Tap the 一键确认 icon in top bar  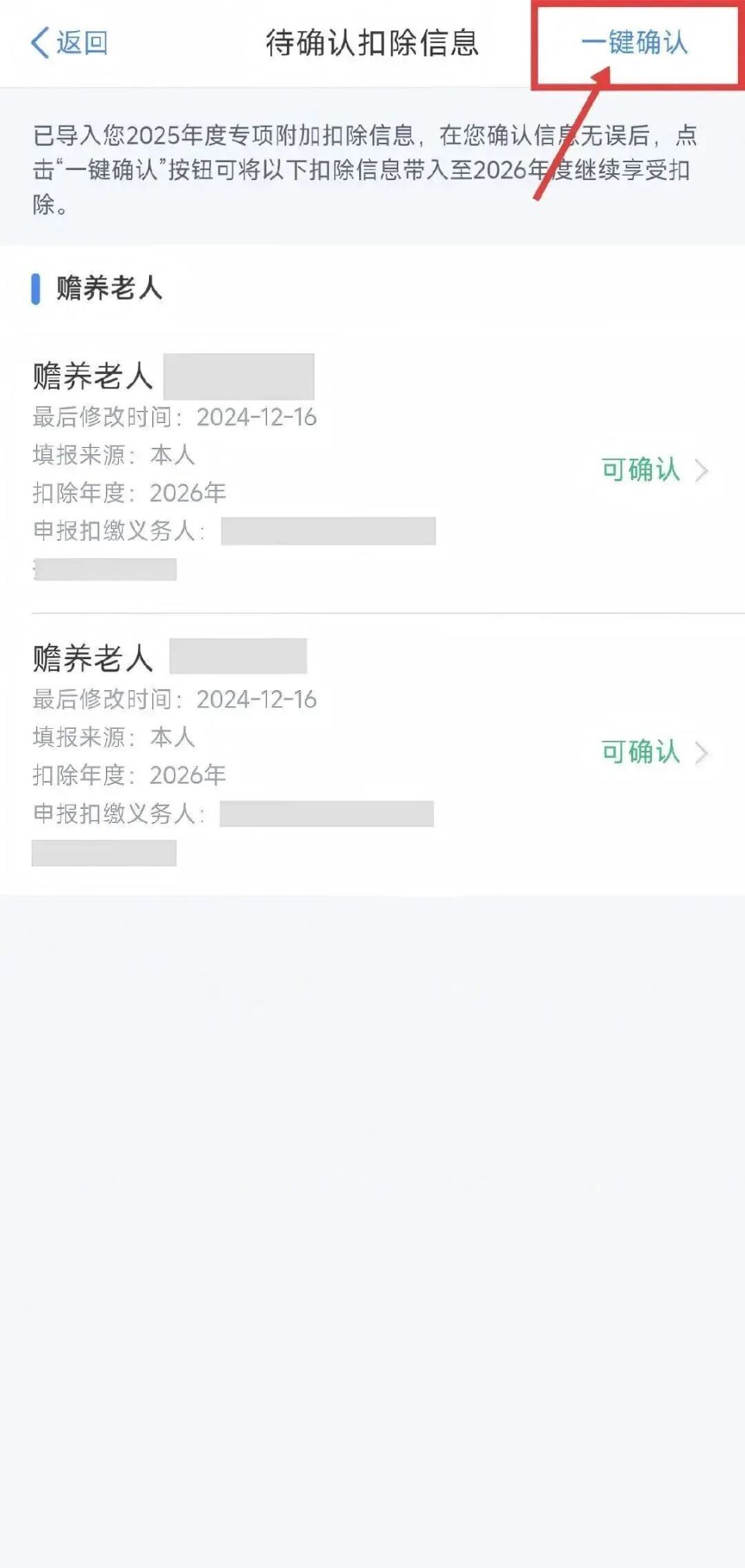(638, 43)
